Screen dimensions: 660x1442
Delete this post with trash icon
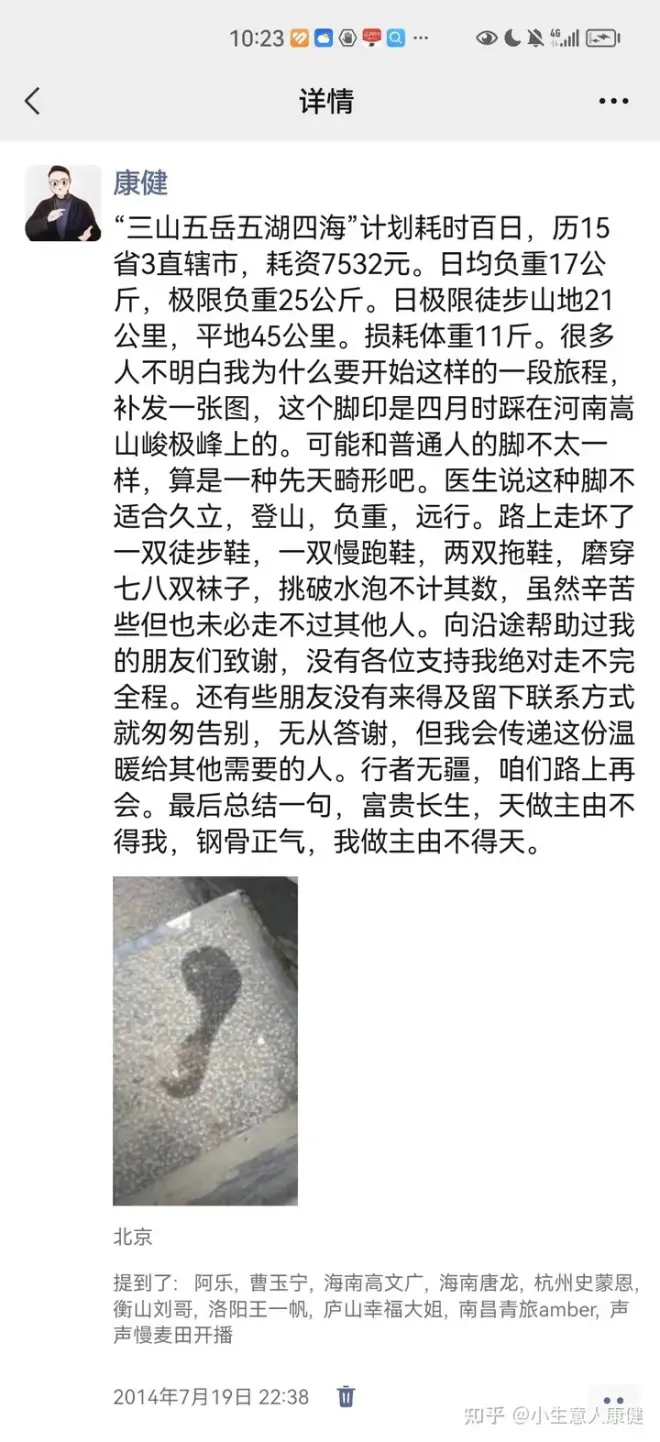(346, 1396)
